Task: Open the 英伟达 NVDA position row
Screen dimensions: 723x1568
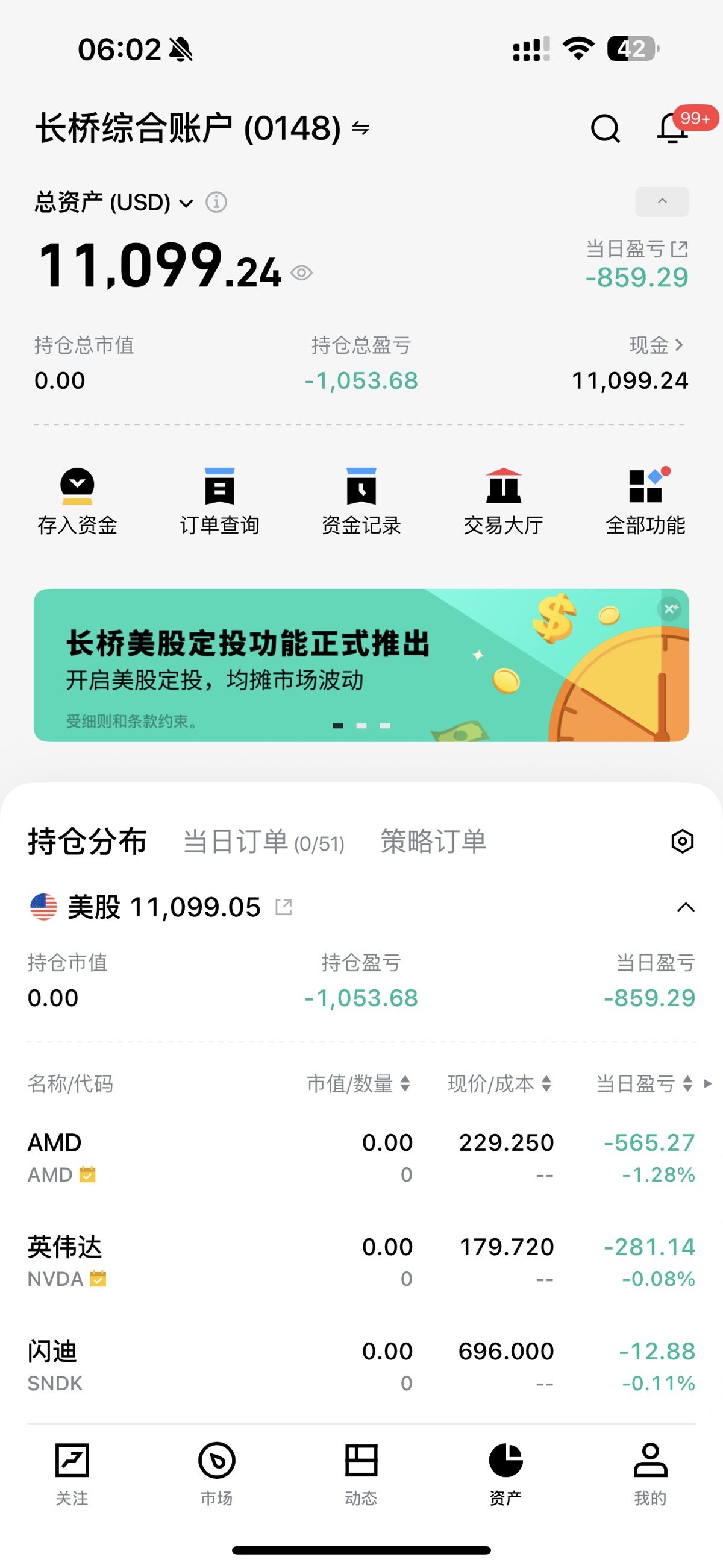Action: click(361, 1262)
